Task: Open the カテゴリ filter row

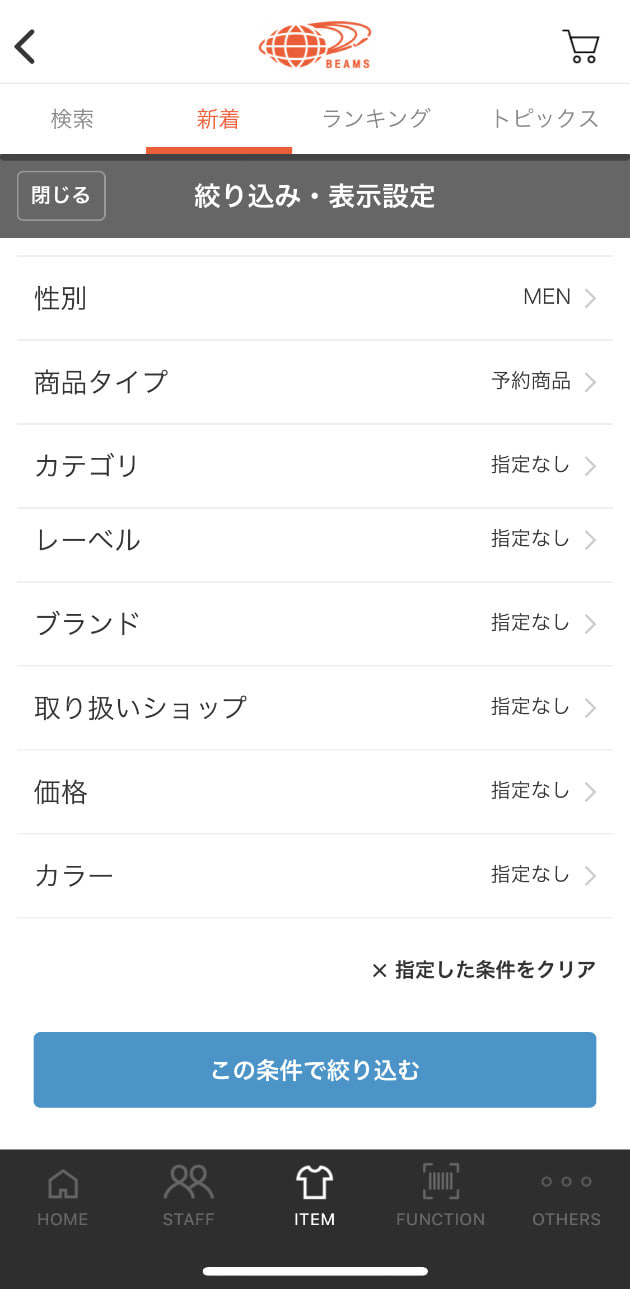Action: click(315, 466)
